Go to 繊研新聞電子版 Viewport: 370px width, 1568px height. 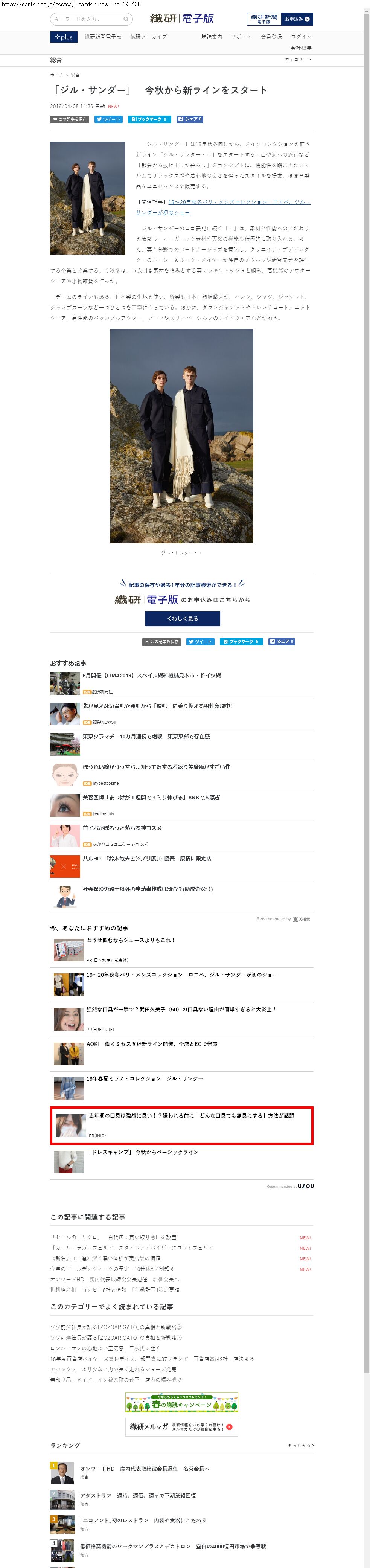pos(103,37)
